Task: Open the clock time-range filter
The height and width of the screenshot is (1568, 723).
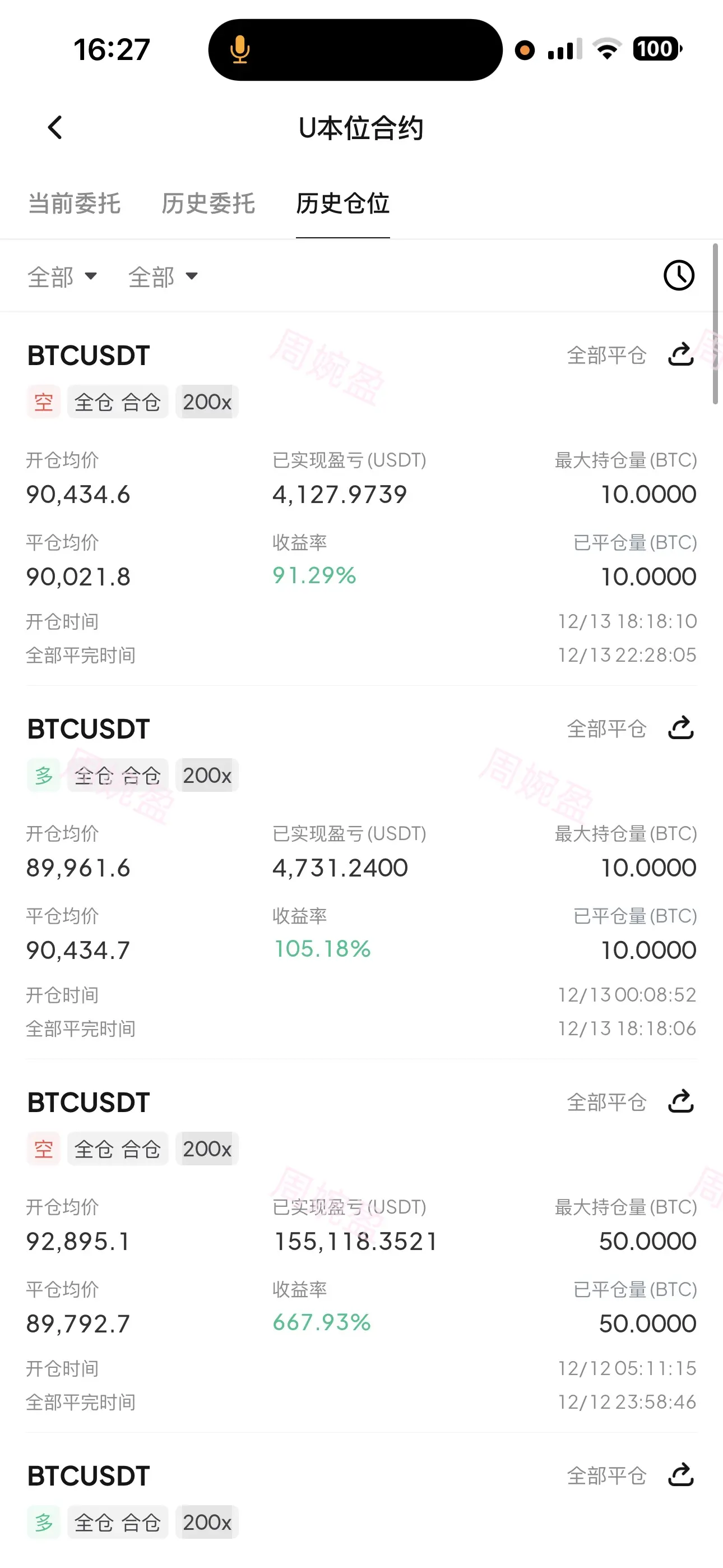Action: pos(679,276)
